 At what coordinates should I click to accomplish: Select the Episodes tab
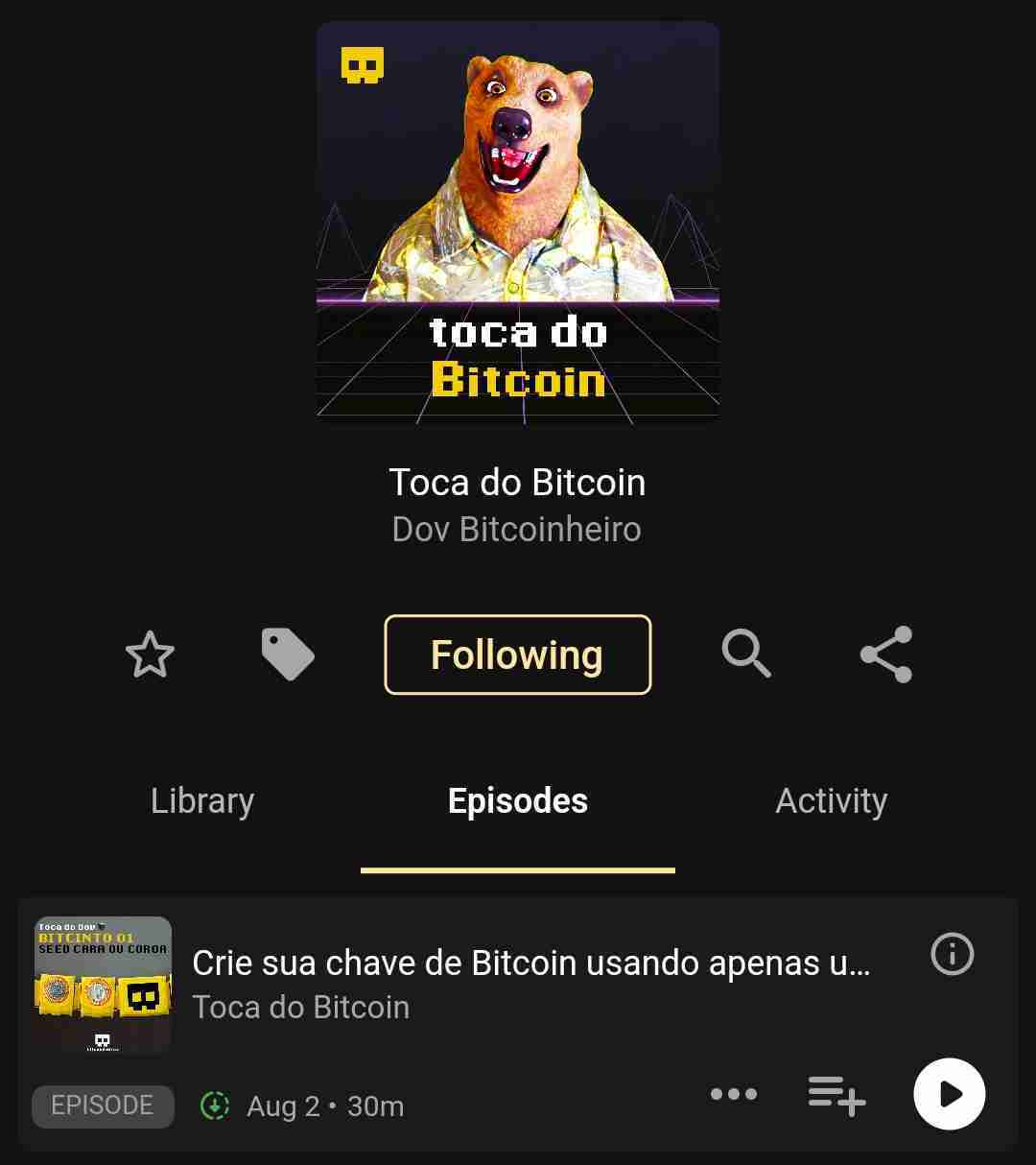[x=518, y=801]
